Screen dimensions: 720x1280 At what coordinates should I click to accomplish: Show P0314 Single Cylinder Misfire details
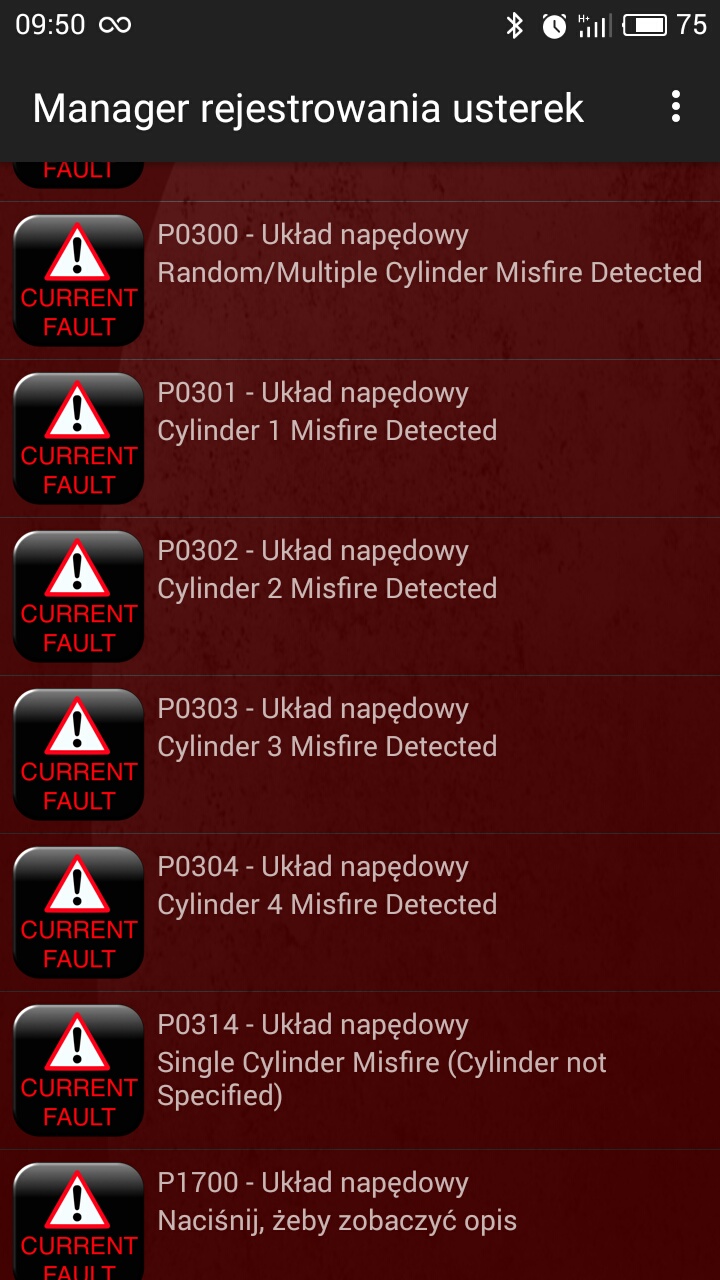(x=360, y=1071)
